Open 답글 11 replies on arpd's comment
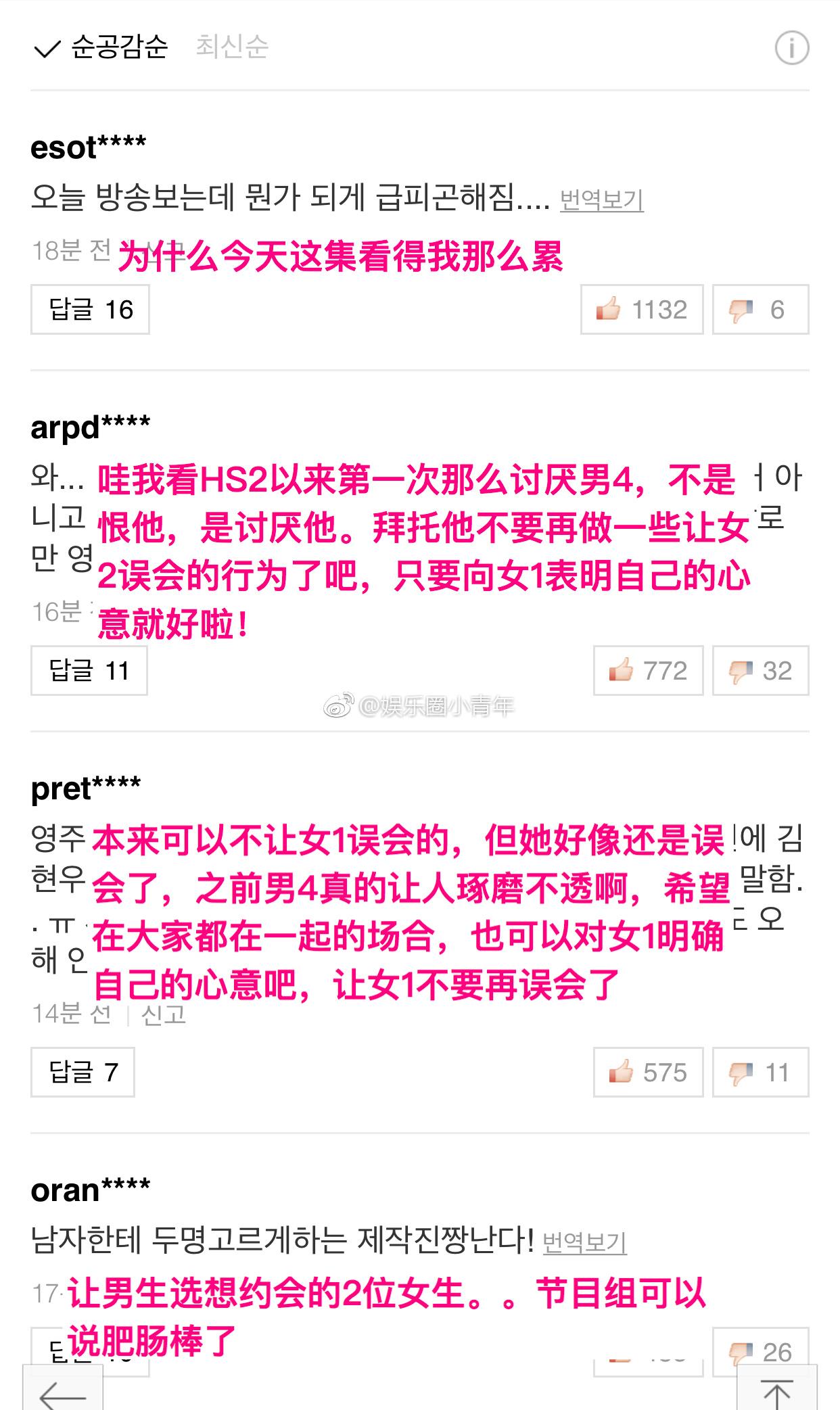 pos(89,671)
